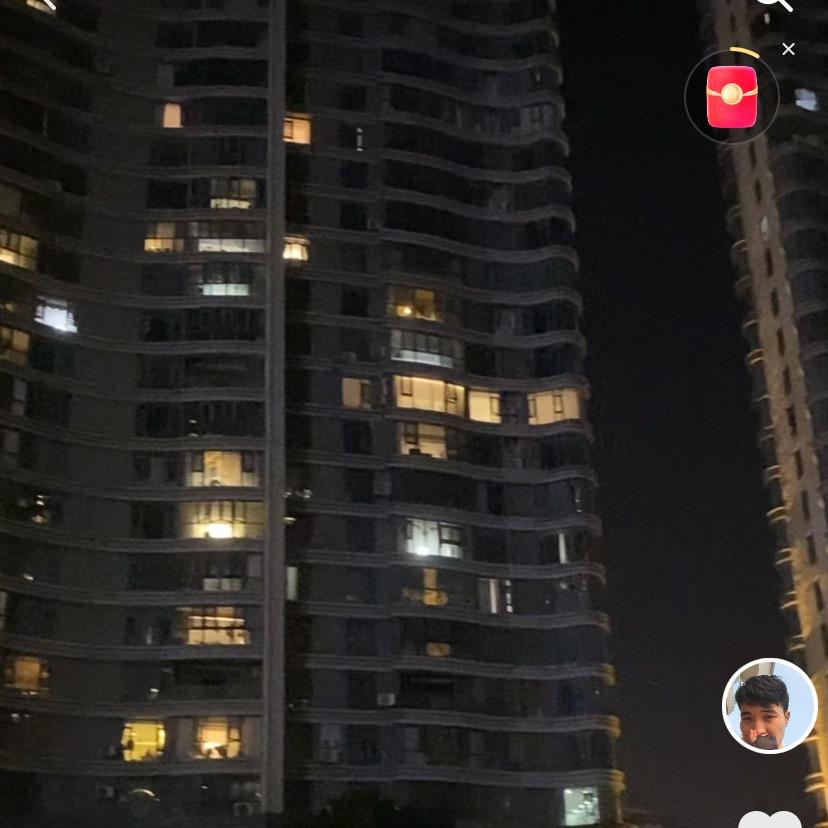Open search with the magnifier icon
Screen dimensions: 828x828
pos(774,4)
